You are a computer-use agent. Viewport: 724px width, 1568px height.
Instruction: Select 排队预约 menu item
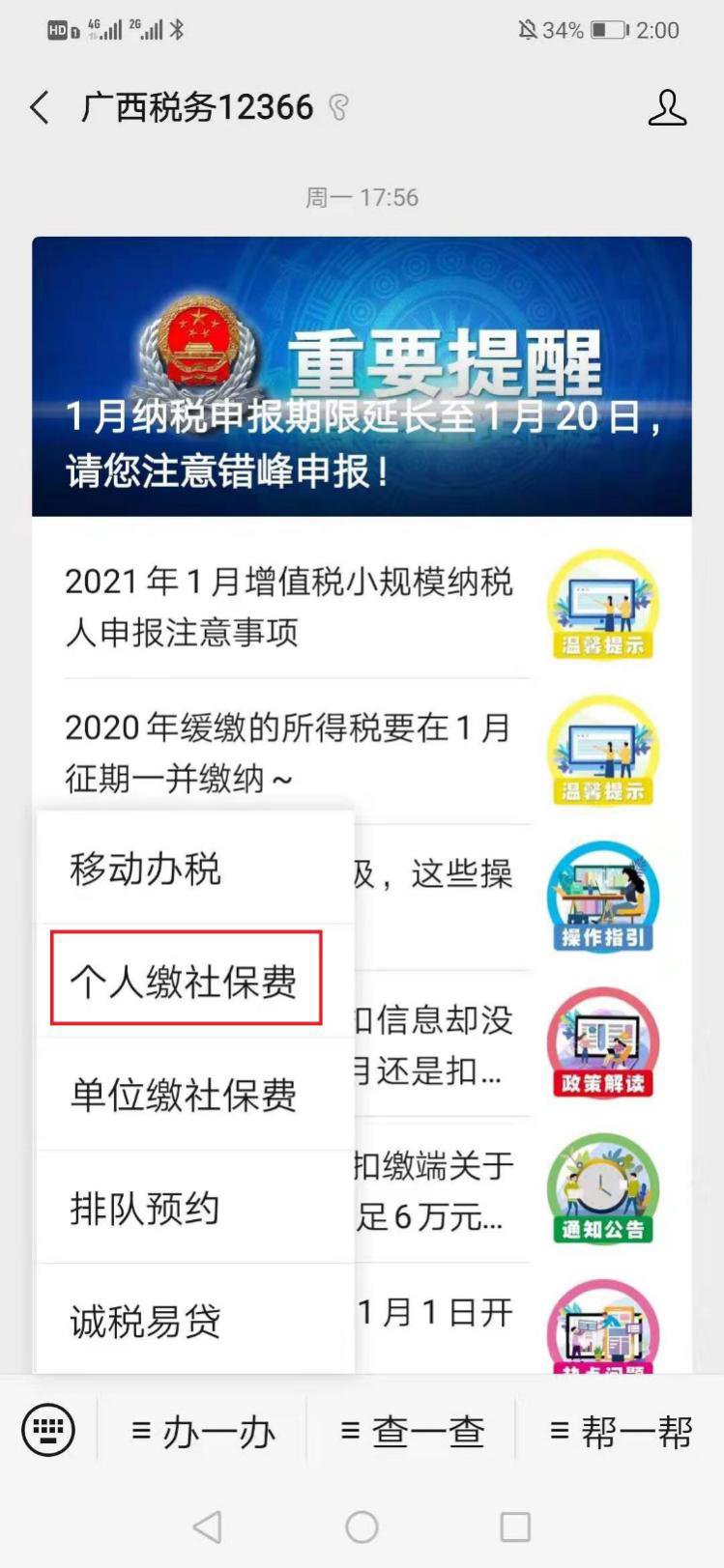click(145, 1208)
